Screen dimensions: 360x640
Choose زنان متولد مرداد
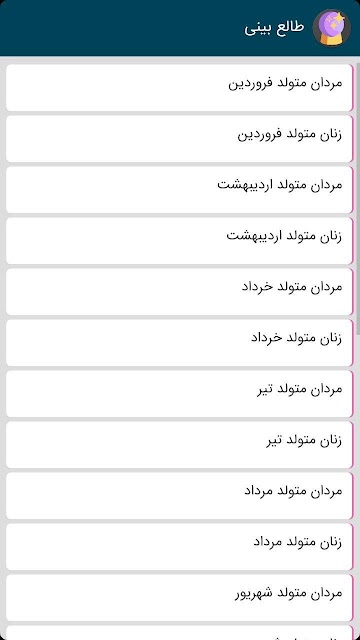point(180,547)
